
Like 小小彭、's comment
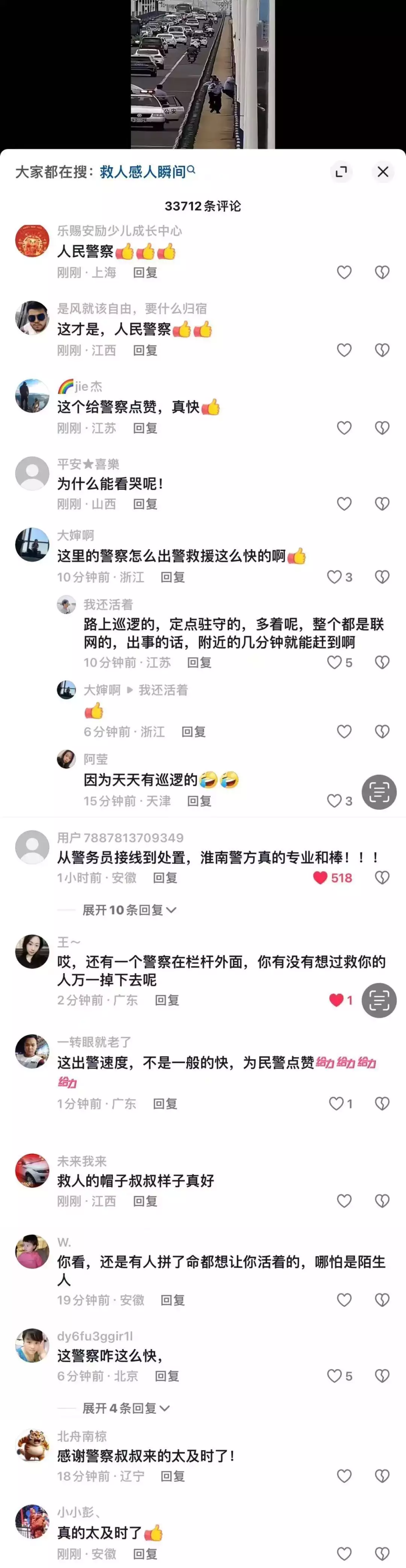(x=344, y=1553)
